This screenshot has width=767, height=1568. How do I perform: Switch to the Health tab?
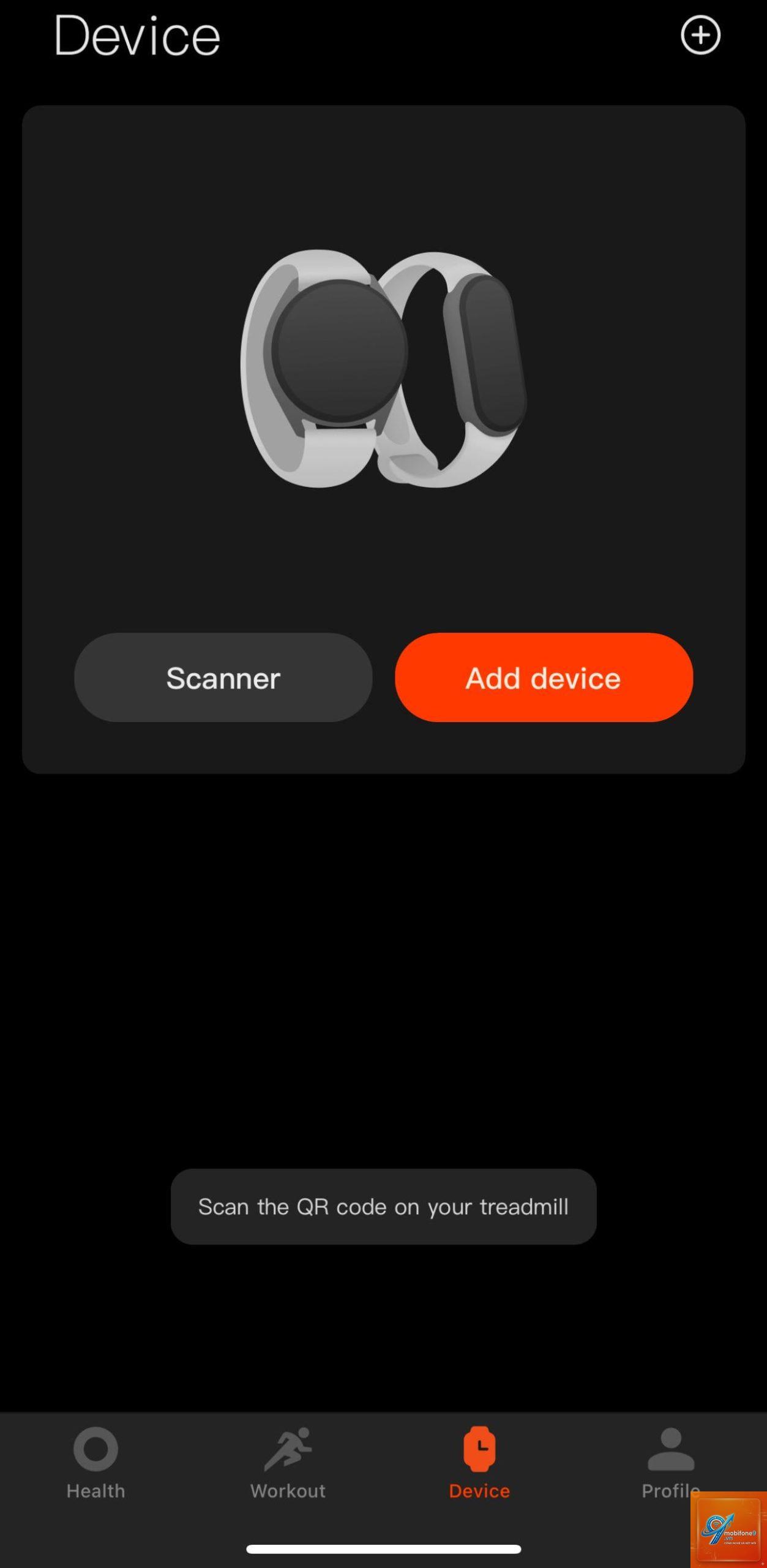(95, 1463)
